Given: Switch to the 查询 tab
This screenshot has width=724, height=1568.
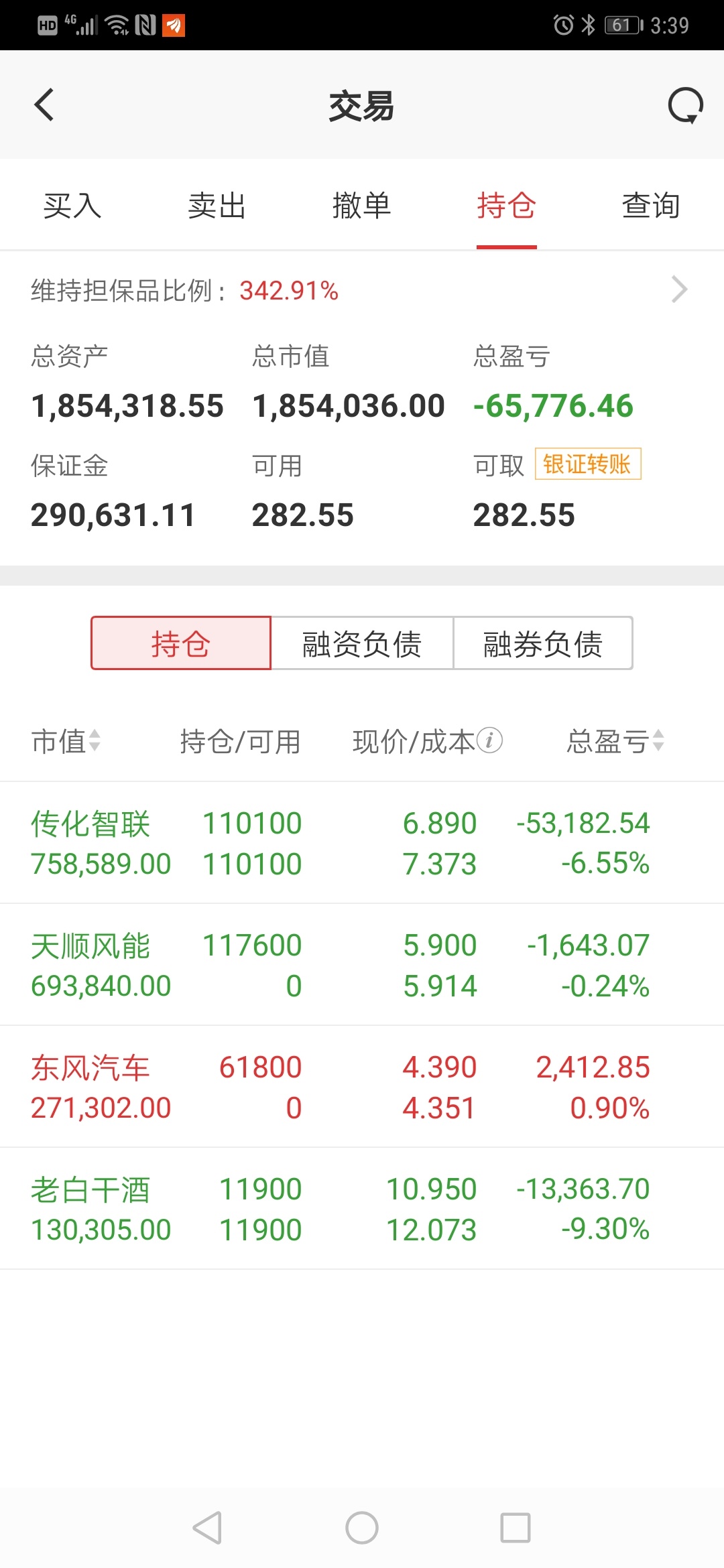Looking at the screenshot, I should [x=652, y=206].
